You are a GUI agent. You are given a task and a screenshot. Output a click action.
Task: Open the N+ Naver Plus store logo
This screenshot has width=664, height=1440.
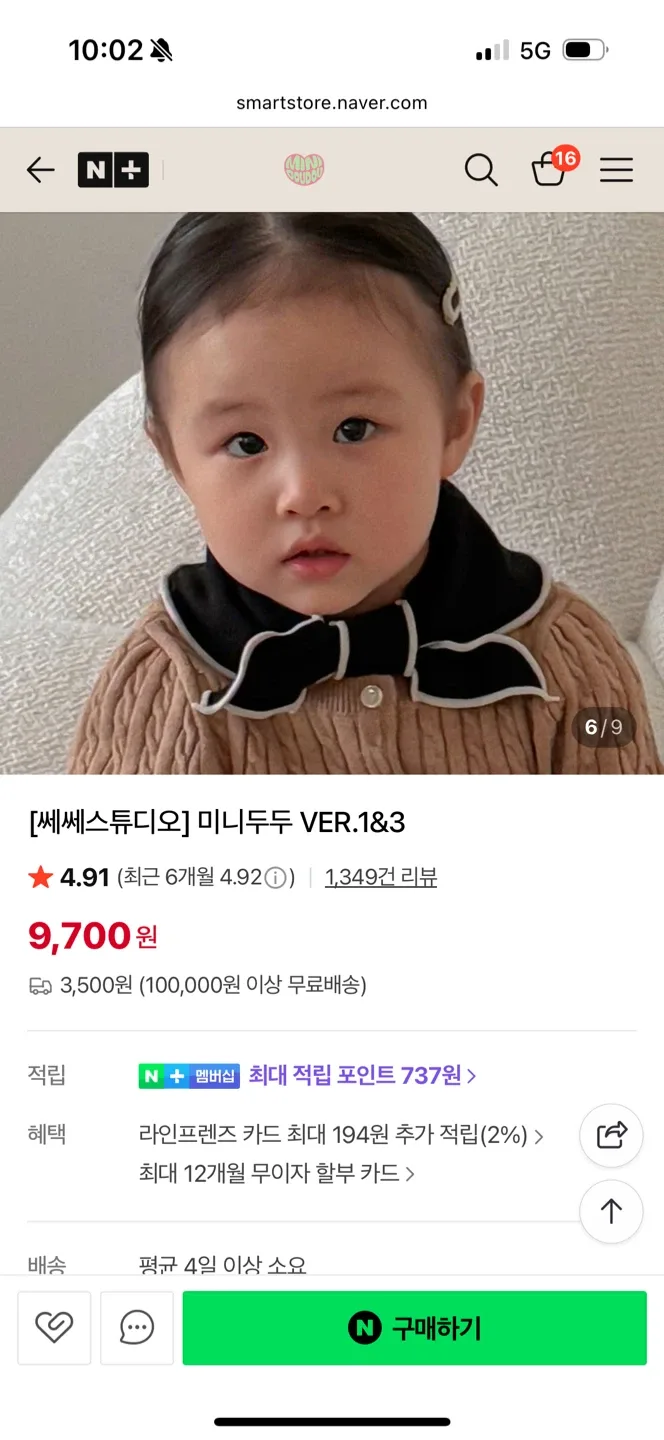[113, 170]
